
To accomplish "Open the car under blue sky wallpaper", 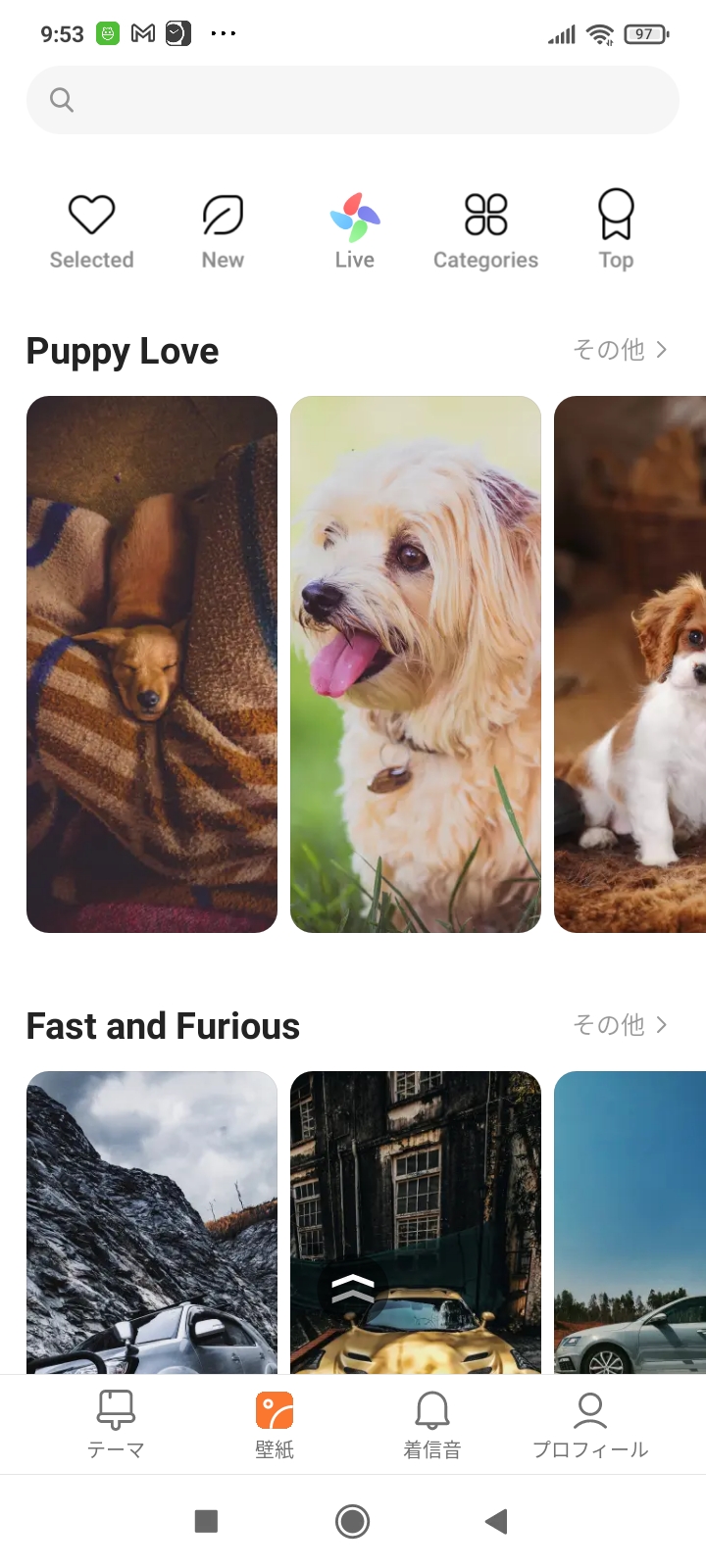I will point(630,1222).
